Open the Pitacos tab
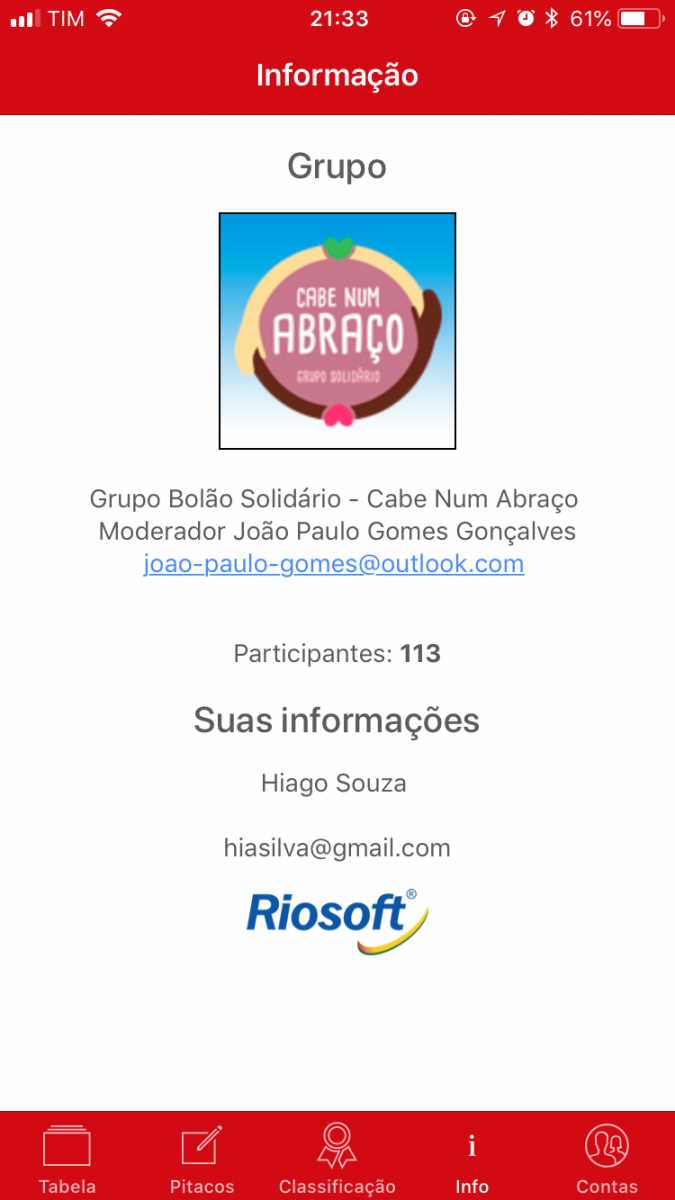675x1200 pixels. (x=202, y=1157)
